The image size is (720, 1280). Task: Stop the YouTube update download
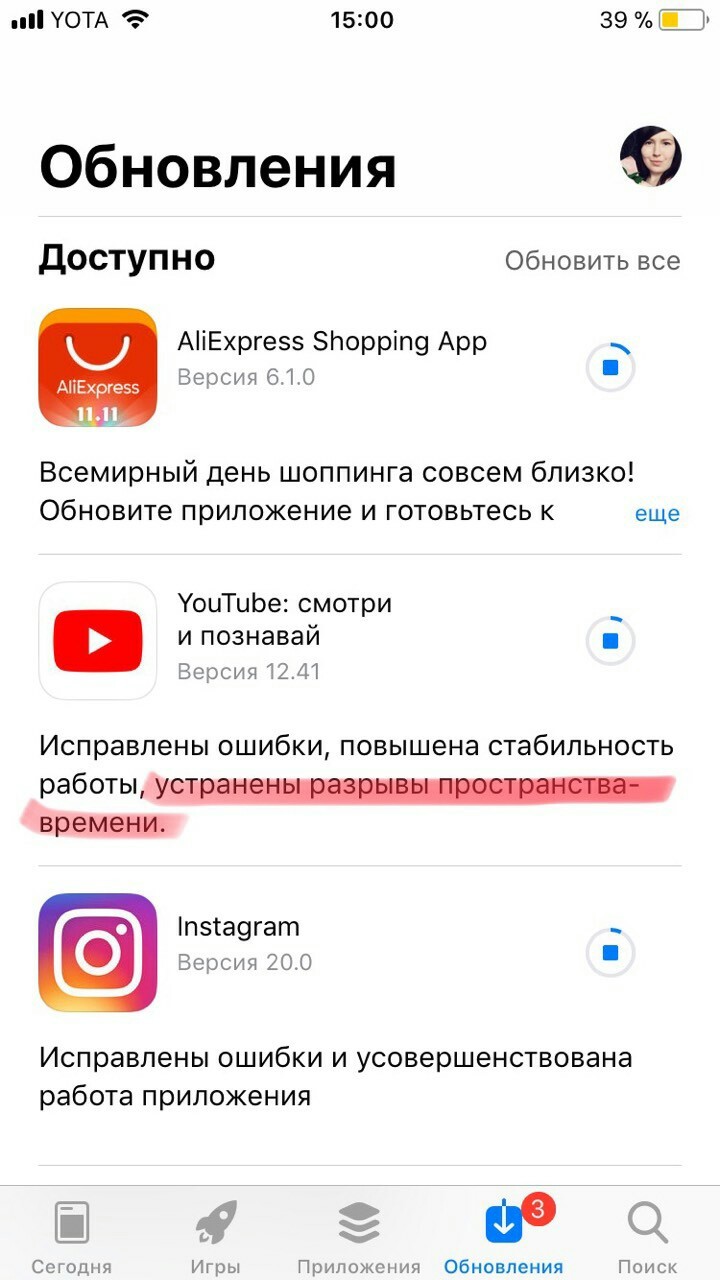(610, 640)
